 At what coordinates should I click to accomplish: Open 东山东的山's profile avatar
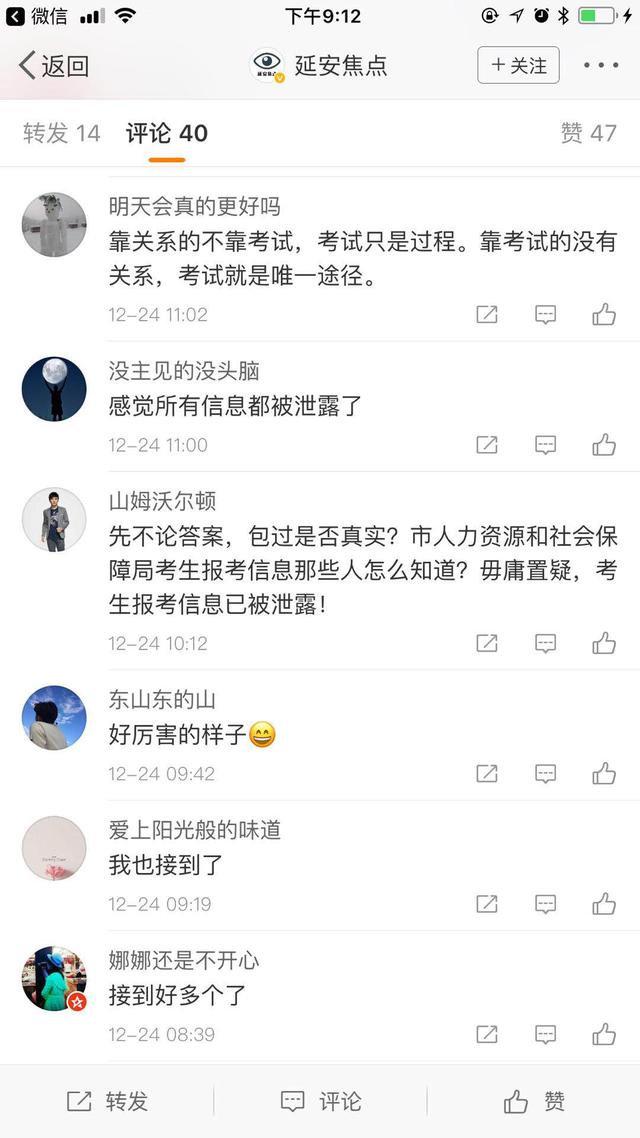tap(54, 717)
